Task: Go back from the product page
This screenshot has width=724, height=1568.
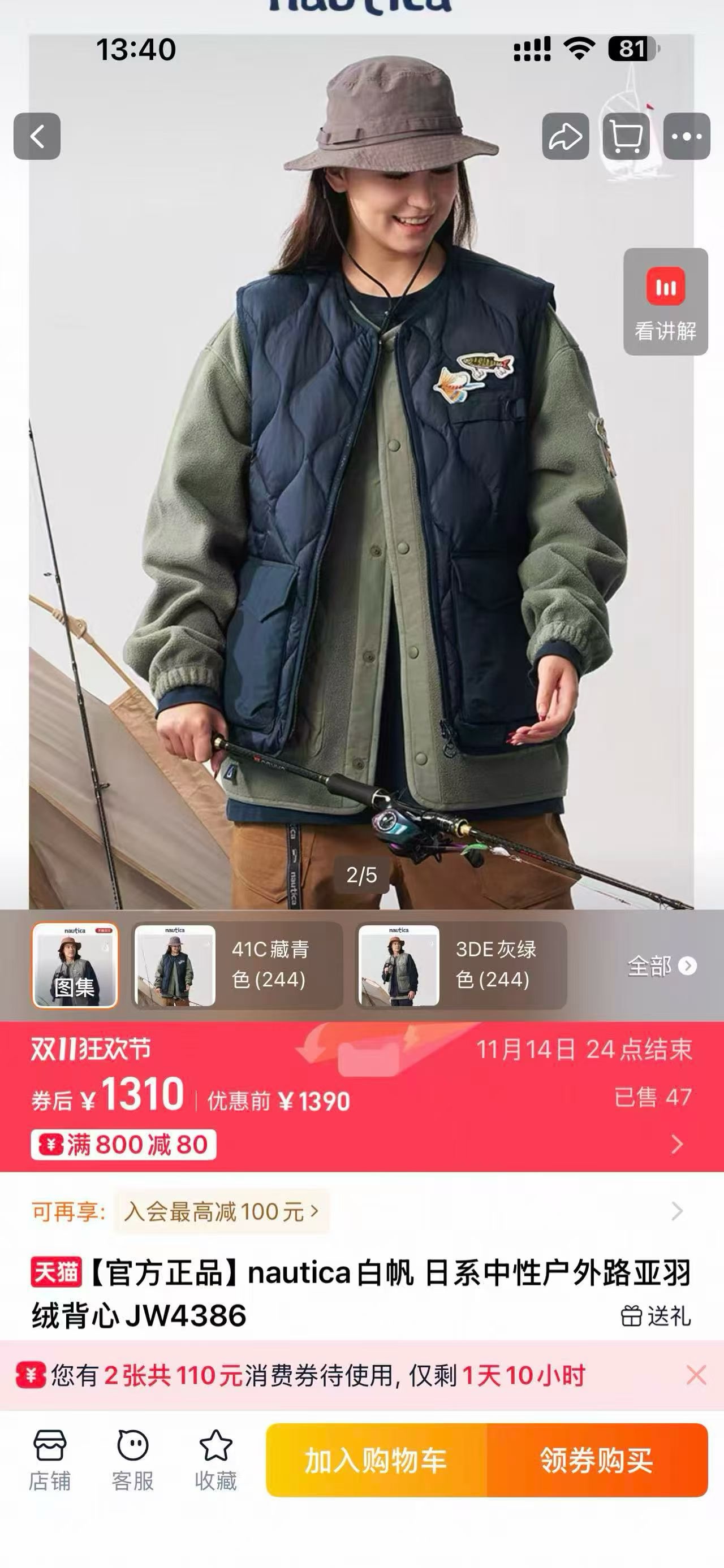Action: 37,136
